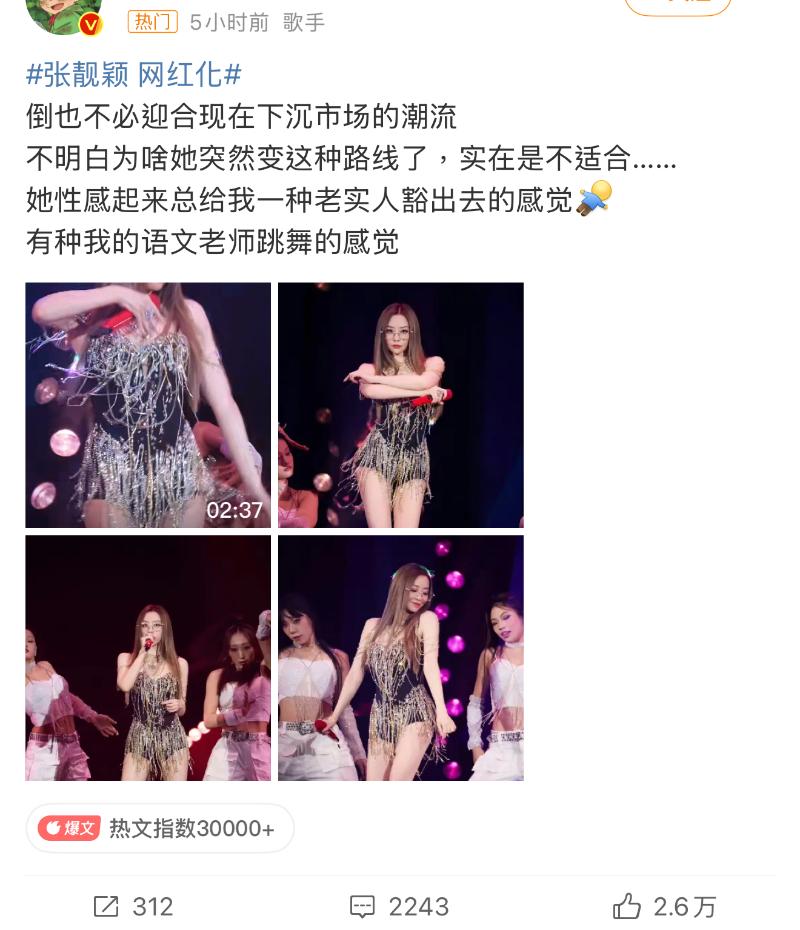This screenshot has width=800, height=930.
Task: Tap the follow button beside the post header
Action: [678, 5]
